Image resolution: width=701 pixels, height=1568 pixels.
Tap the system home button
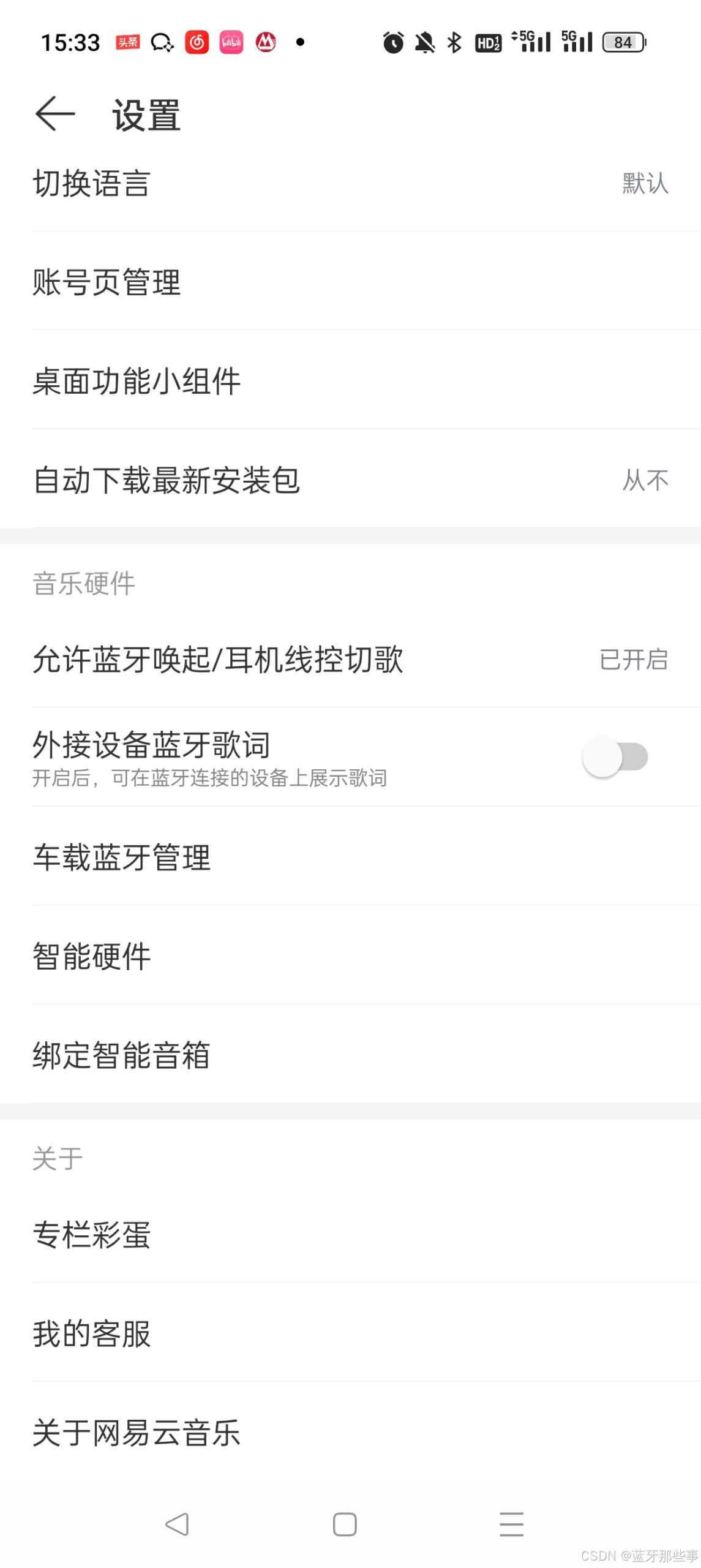point(345,1525)
